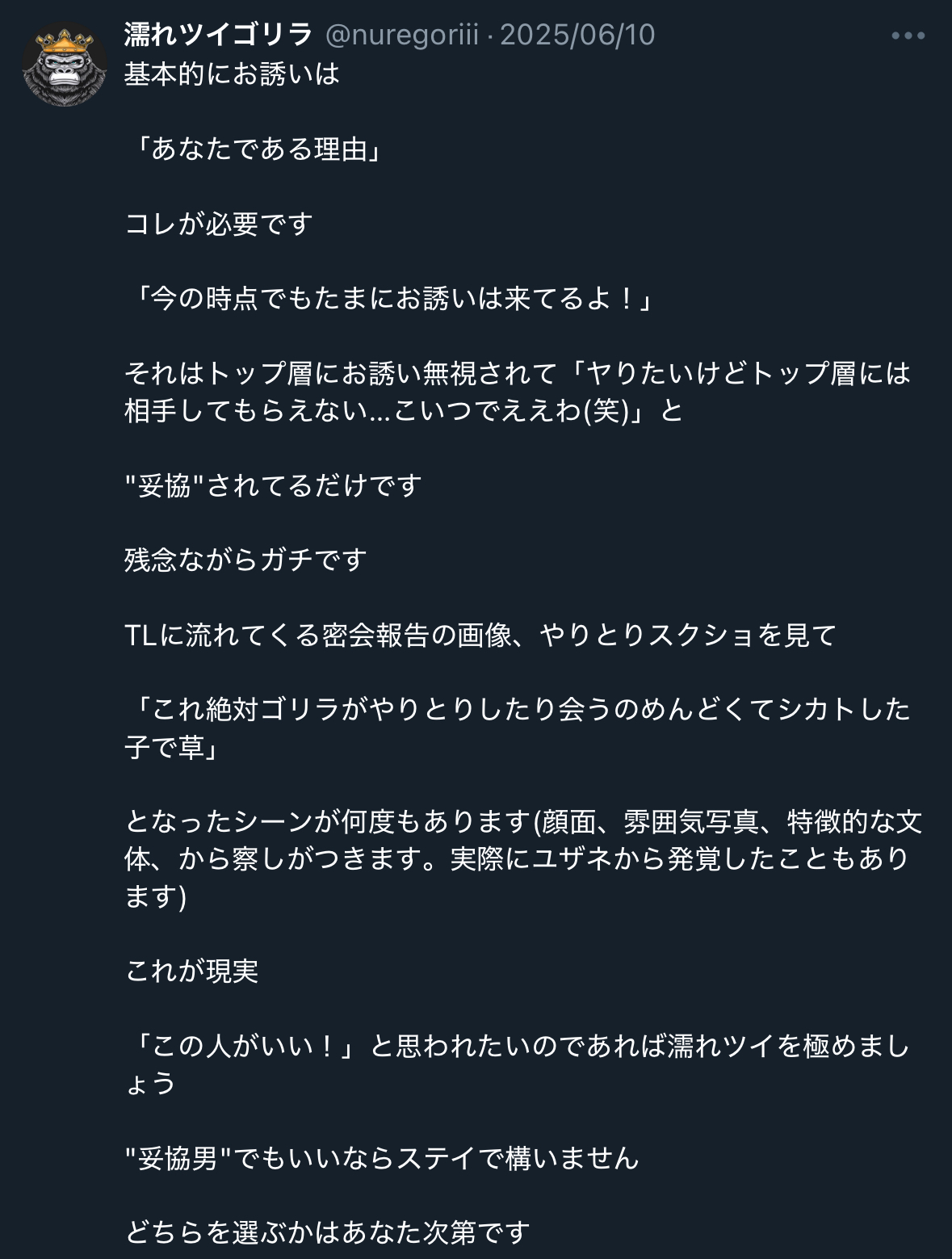Open the tweet's three-dot overflow menu
Image resolution: width=952 pixels, height=1259 pixels.
(x=908, y=36)
